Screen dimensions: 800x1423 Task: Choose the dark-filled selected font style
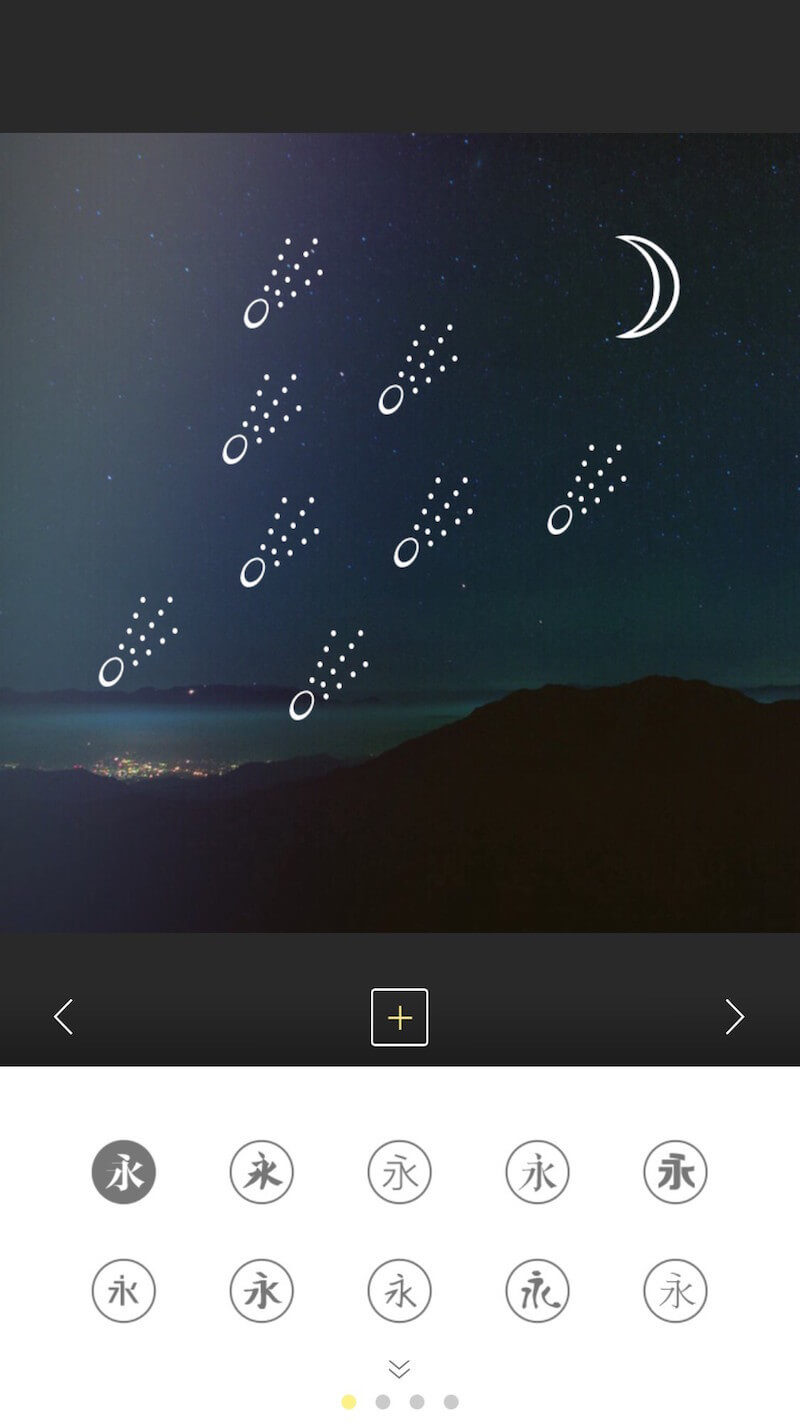(x=124, y=1172)
